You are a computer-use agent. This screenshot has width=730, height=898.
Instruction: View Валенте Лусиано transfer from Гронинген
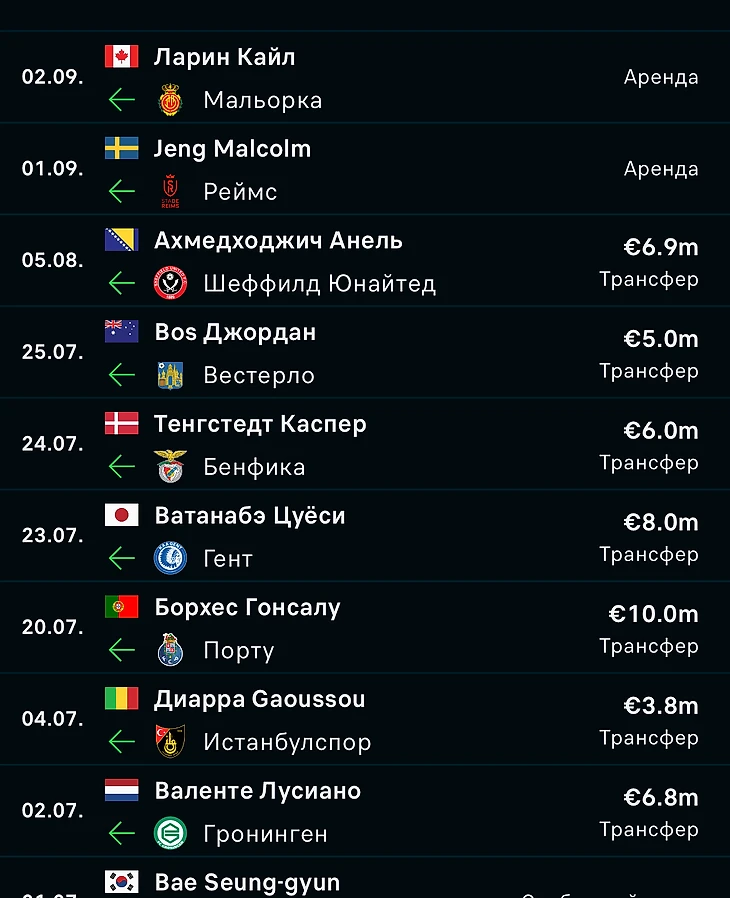[365, 811]
